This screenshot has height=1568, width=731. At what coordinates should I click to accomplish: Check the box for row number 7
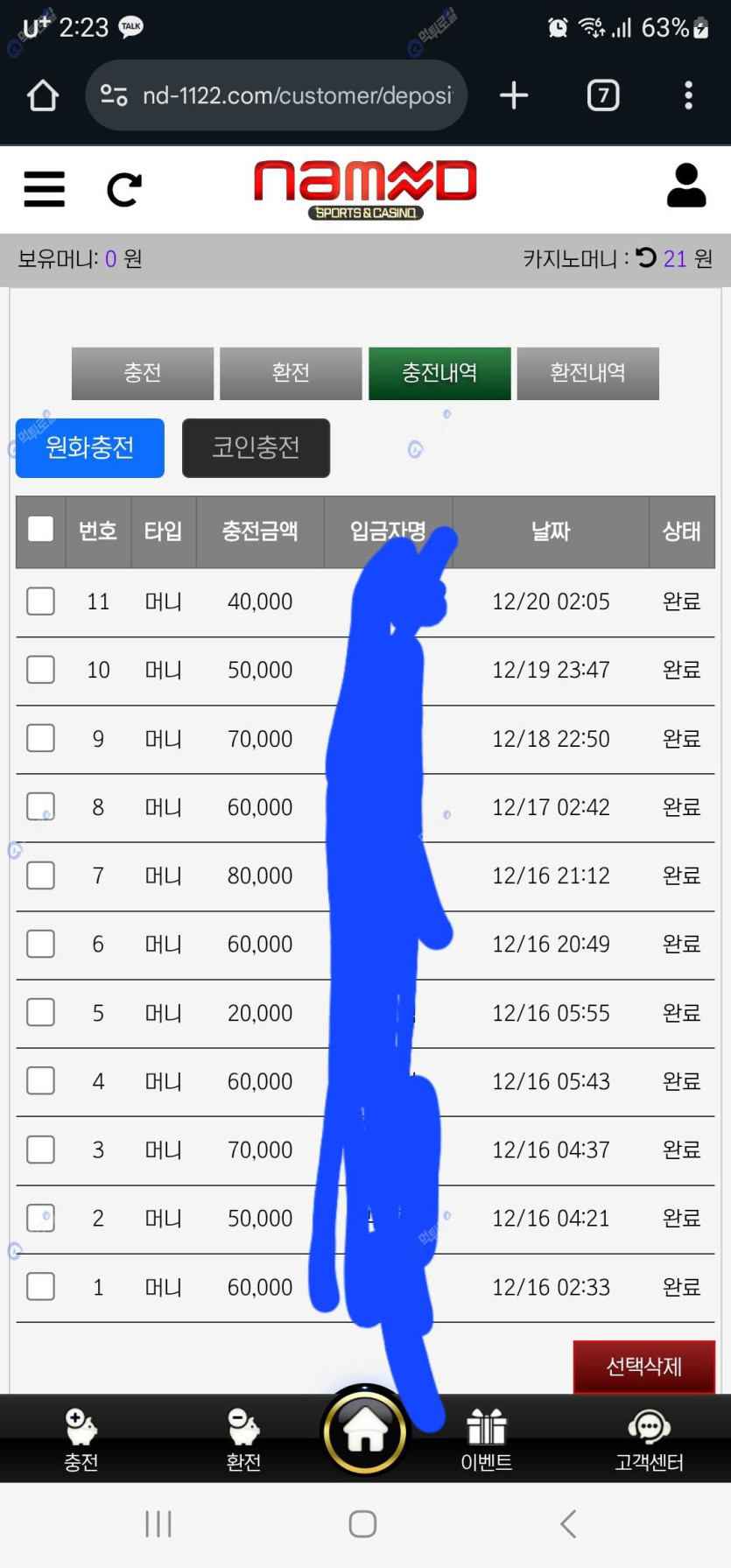pos(40,875)
